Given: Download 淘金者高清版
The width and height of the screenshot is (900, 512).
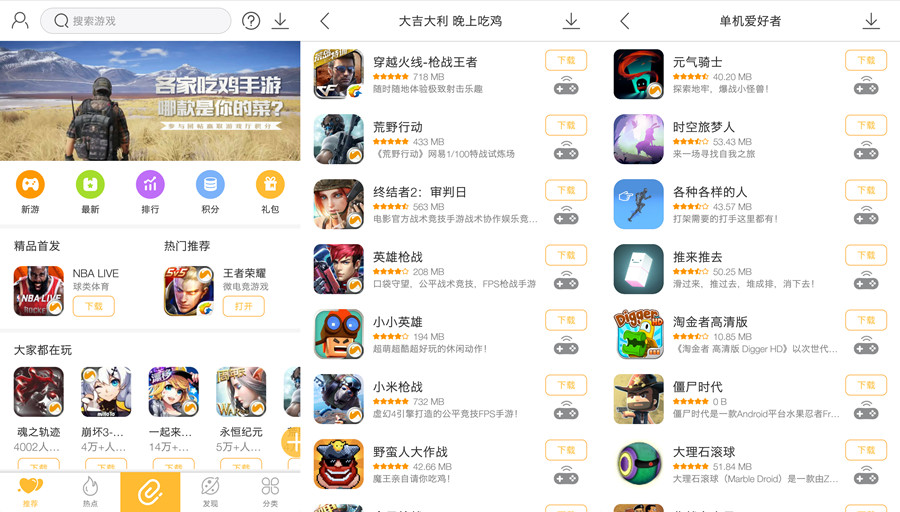Looking at the screenshot, I should (866, 320).
